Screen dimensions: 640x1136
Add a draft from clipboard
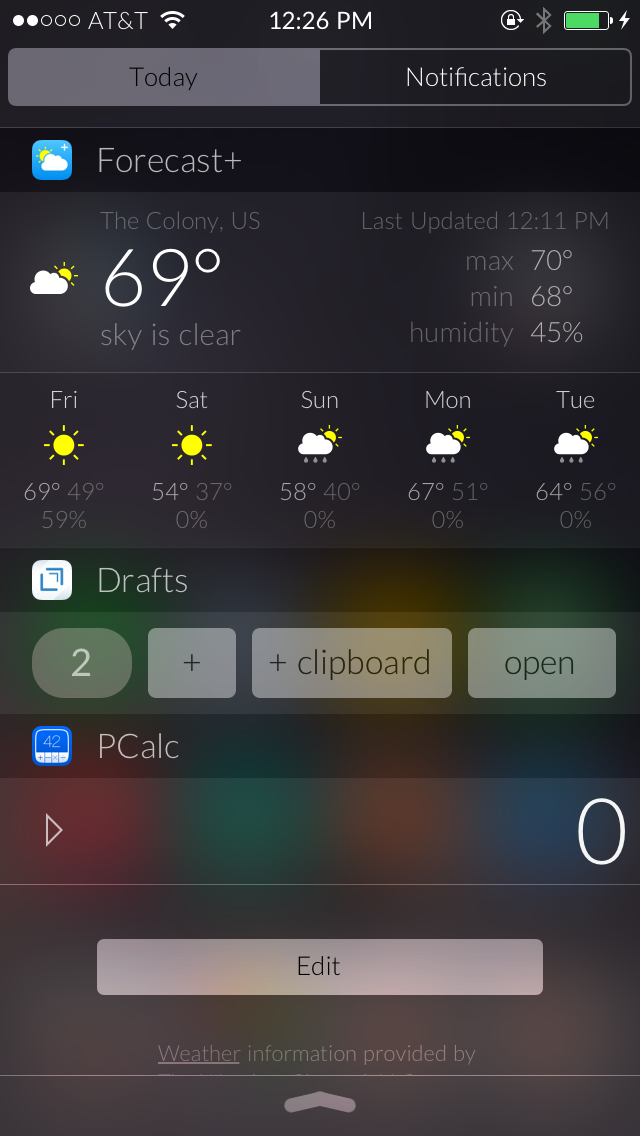click(x=352, y=663)
